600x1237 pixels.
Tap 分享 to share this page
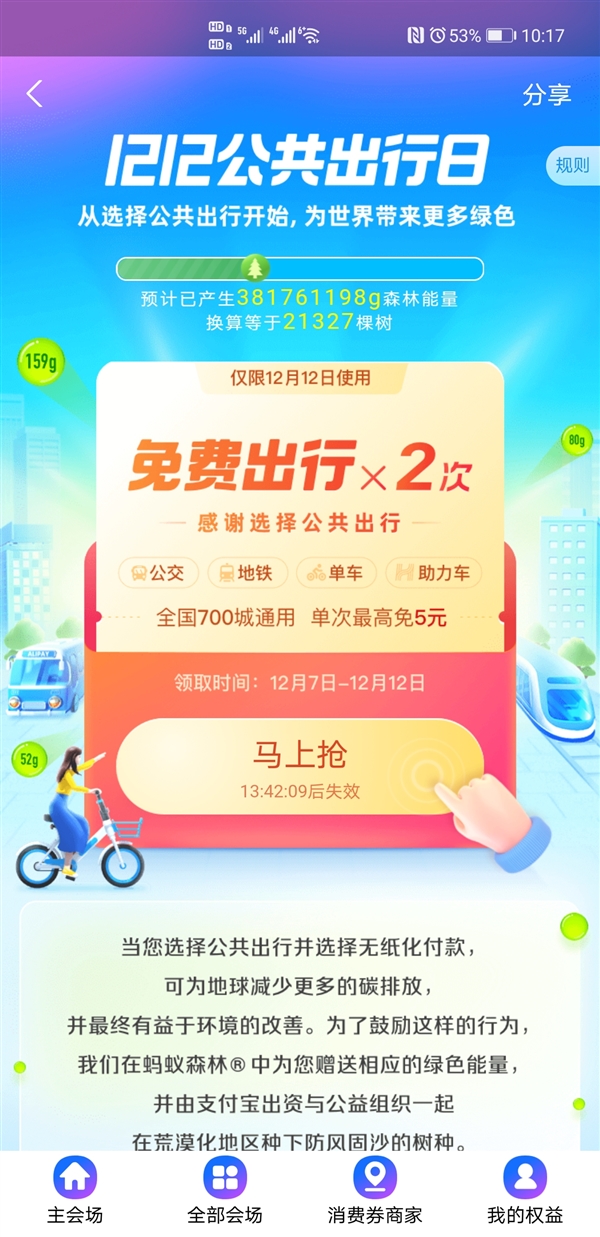pyautogui.click(x=547, y=95)
